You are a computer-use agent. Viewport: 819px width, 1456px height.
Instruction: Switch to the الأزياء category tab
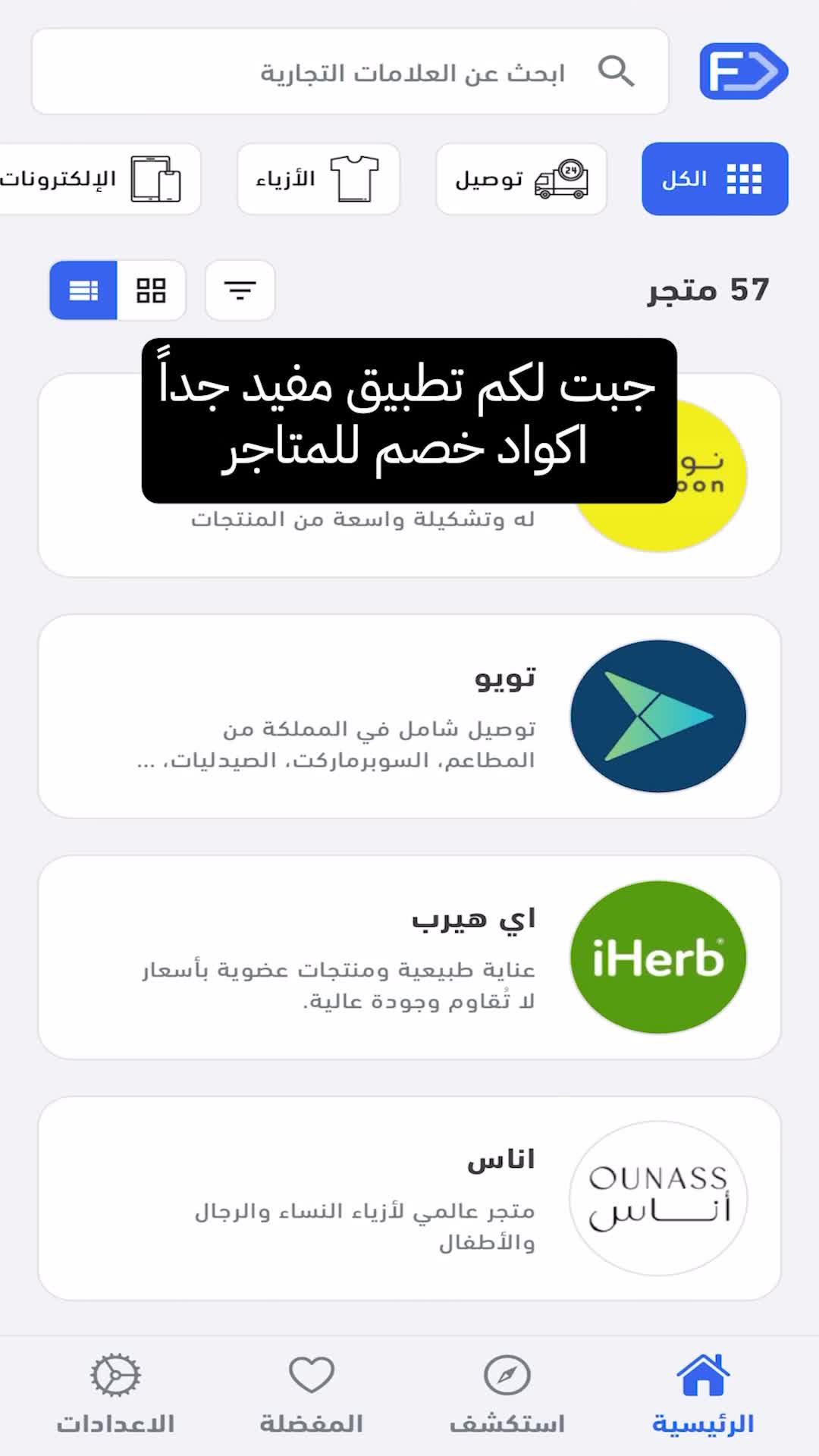coord(317,178)
